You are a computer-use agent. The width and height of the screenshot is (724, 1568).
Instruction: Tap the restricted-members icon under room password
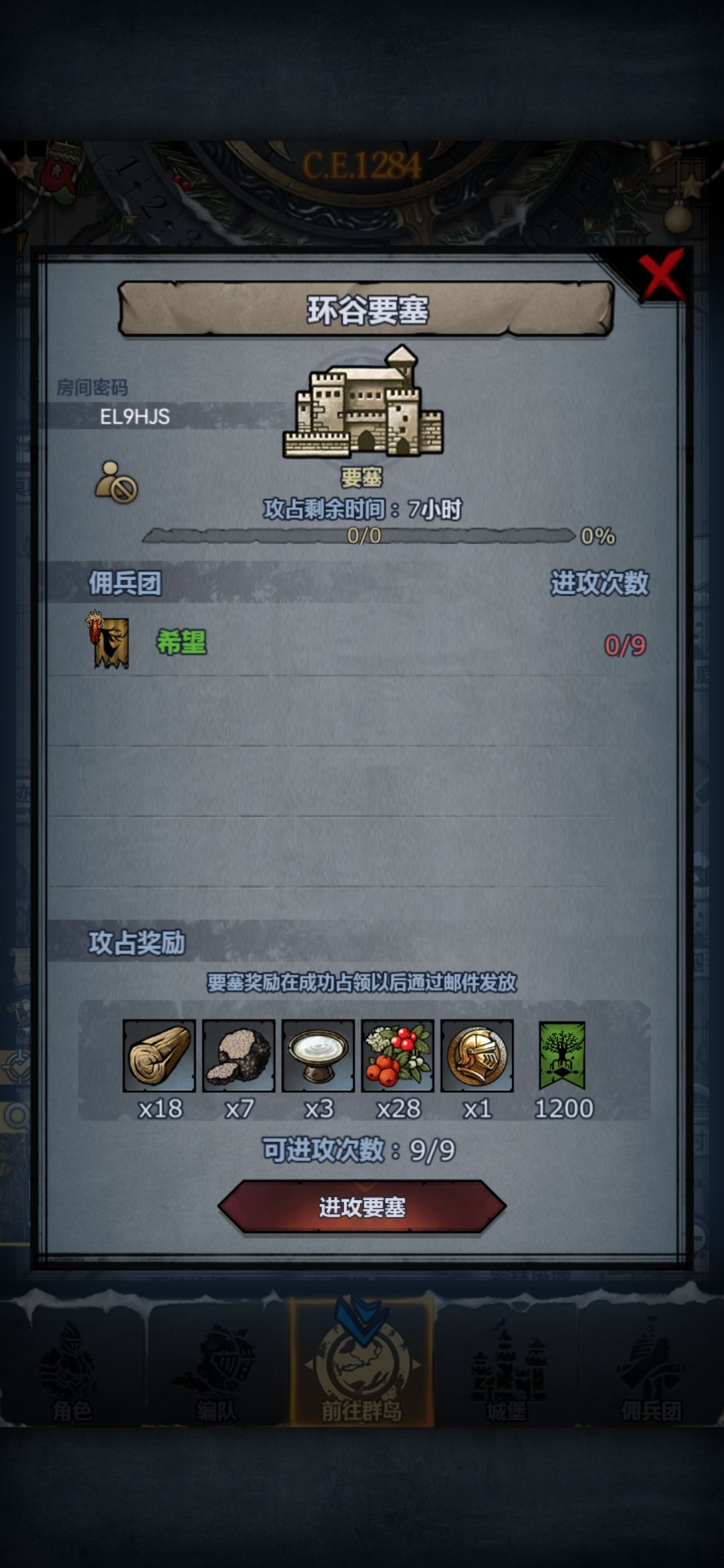[116, 482]
